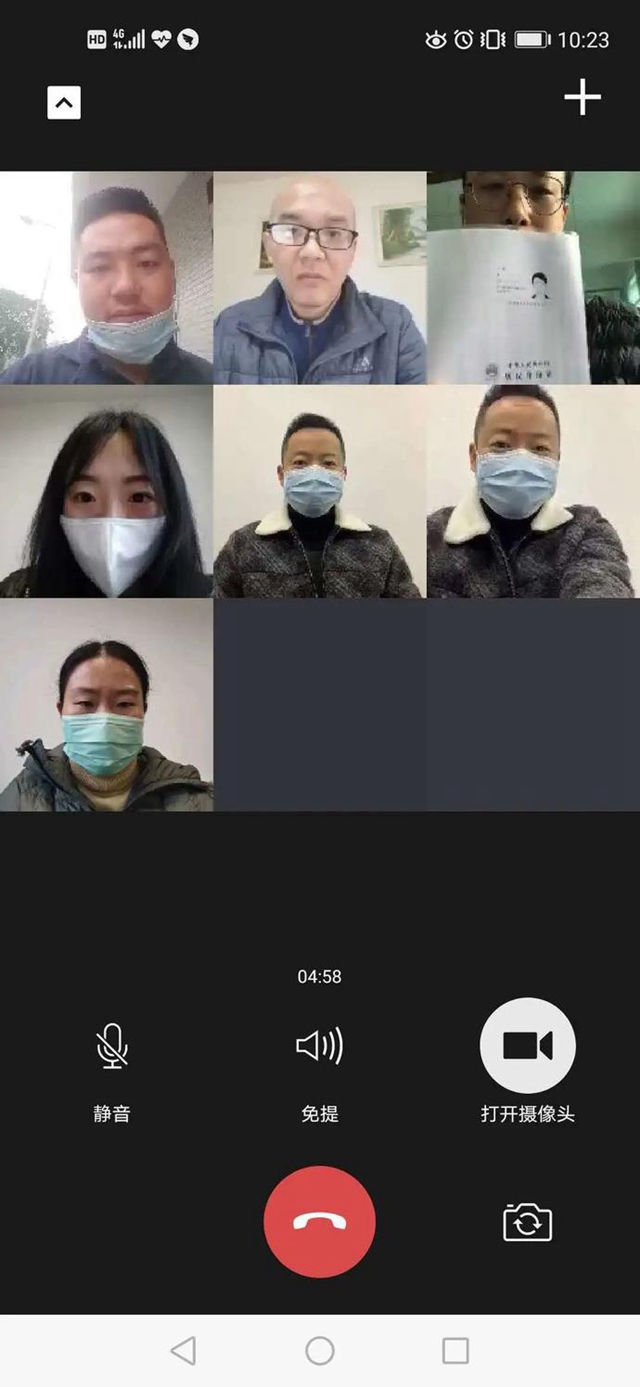Open recent apps with the square button
The width and height of the screenshot is (640, 1387).
(x=455, y=1351)
